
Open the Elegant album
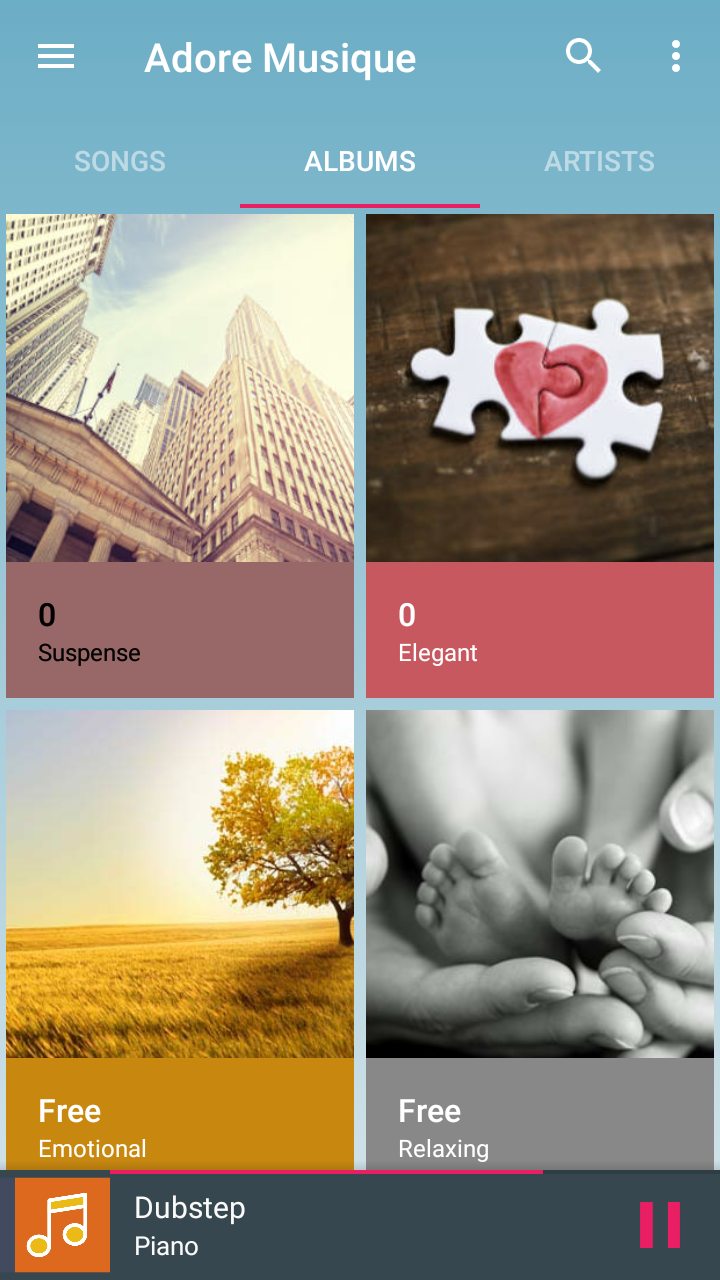coord(540,455)
